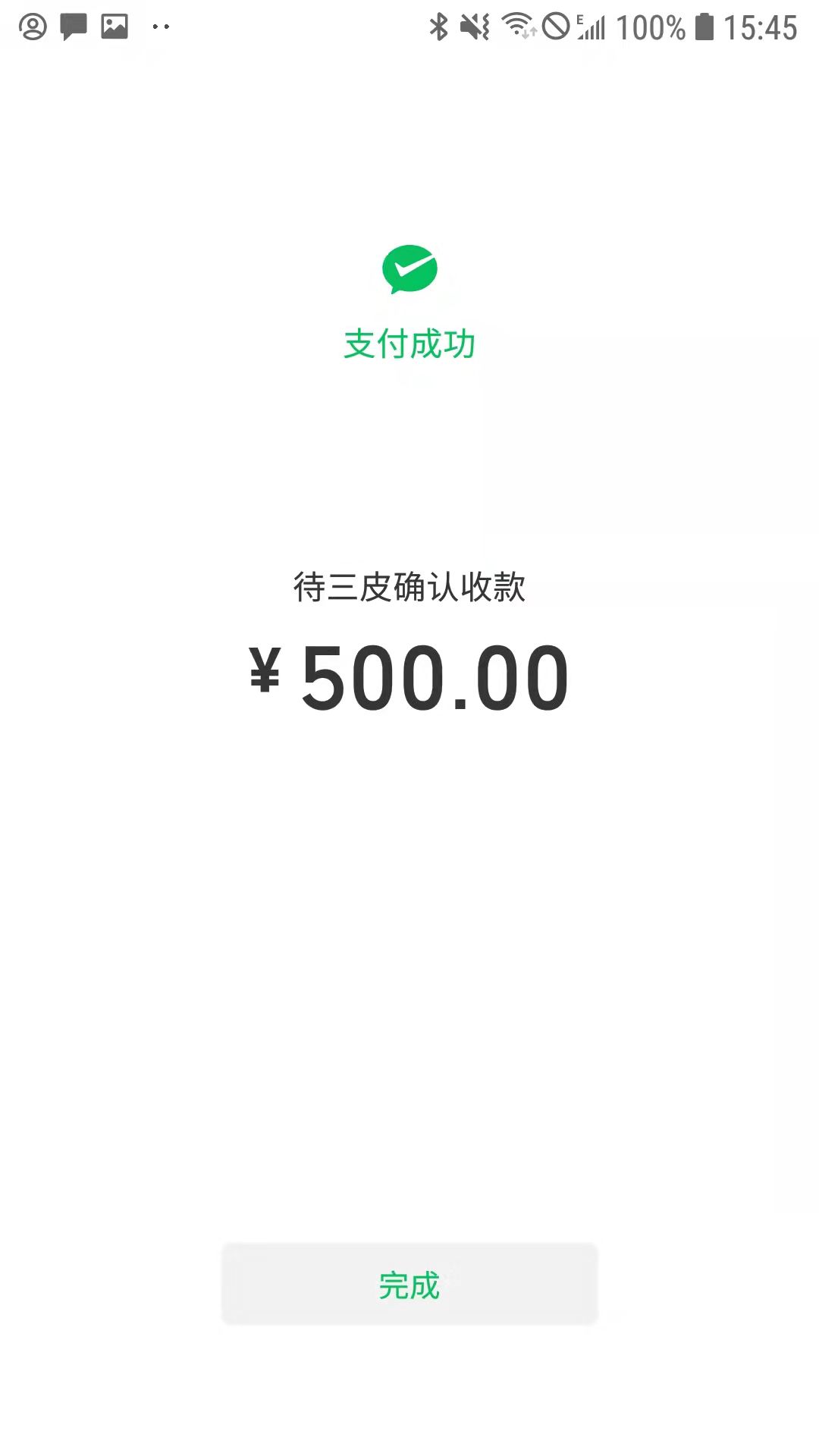
Task: Tap the 完成 button to finish
Action: (409, 1284)
